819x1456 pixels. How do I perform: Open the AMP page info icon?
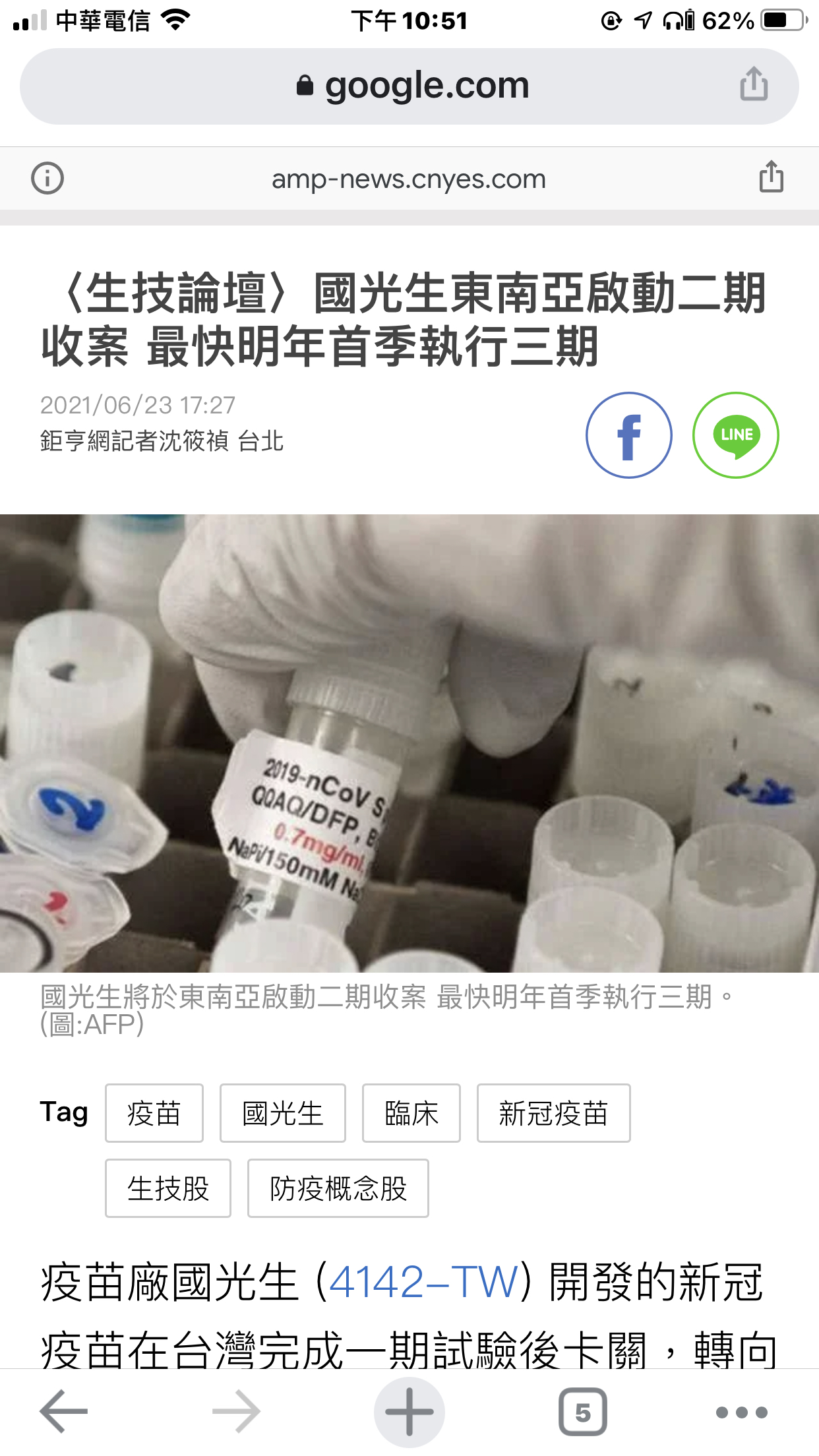pos(47,178)
